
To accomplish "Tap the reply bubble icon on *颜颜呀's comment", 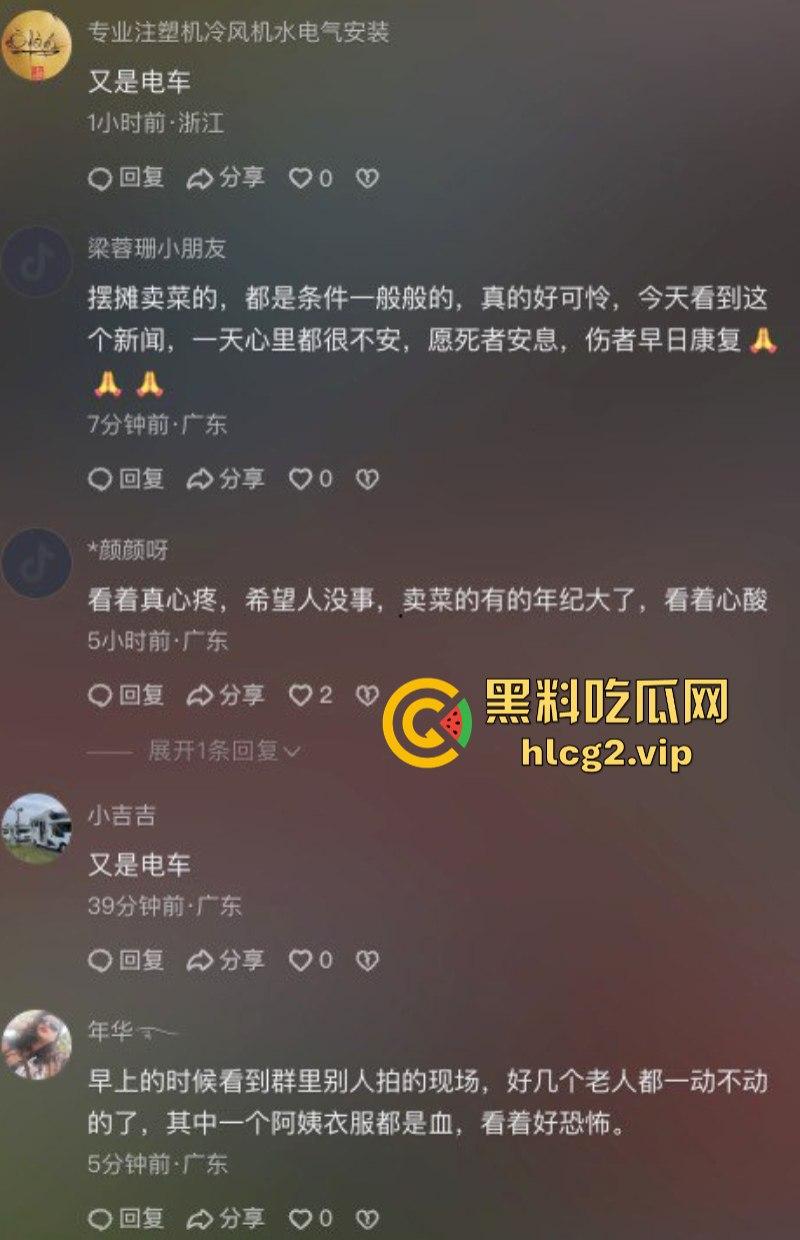I will pyautogui.click(x=101, y=696).
